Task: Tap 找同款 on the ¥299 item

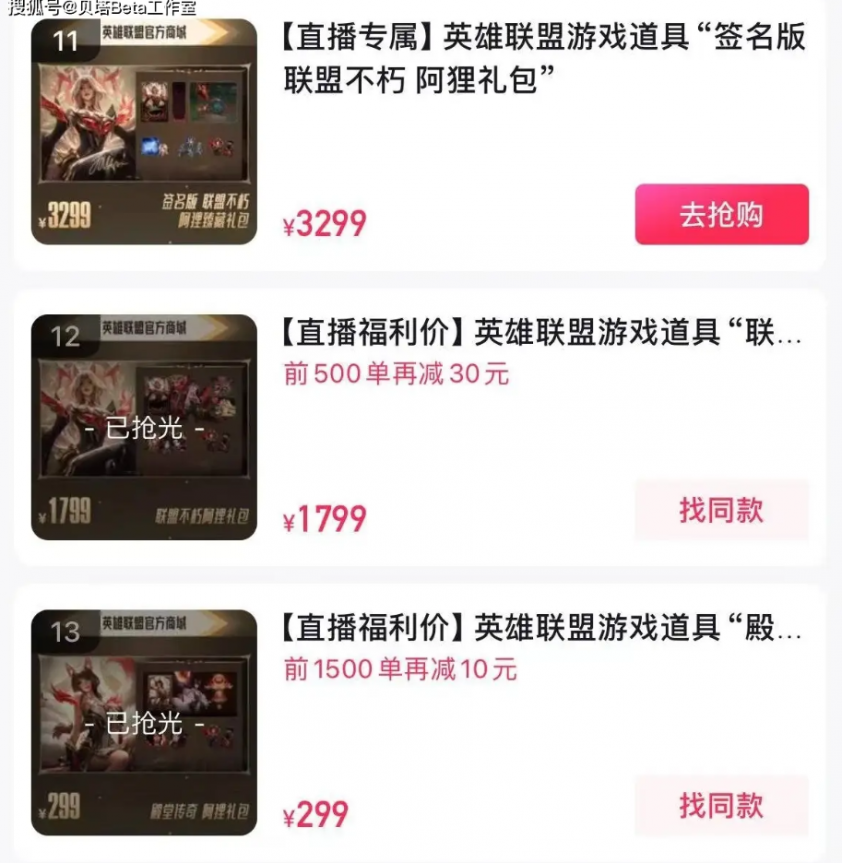Action: (721, 805)
